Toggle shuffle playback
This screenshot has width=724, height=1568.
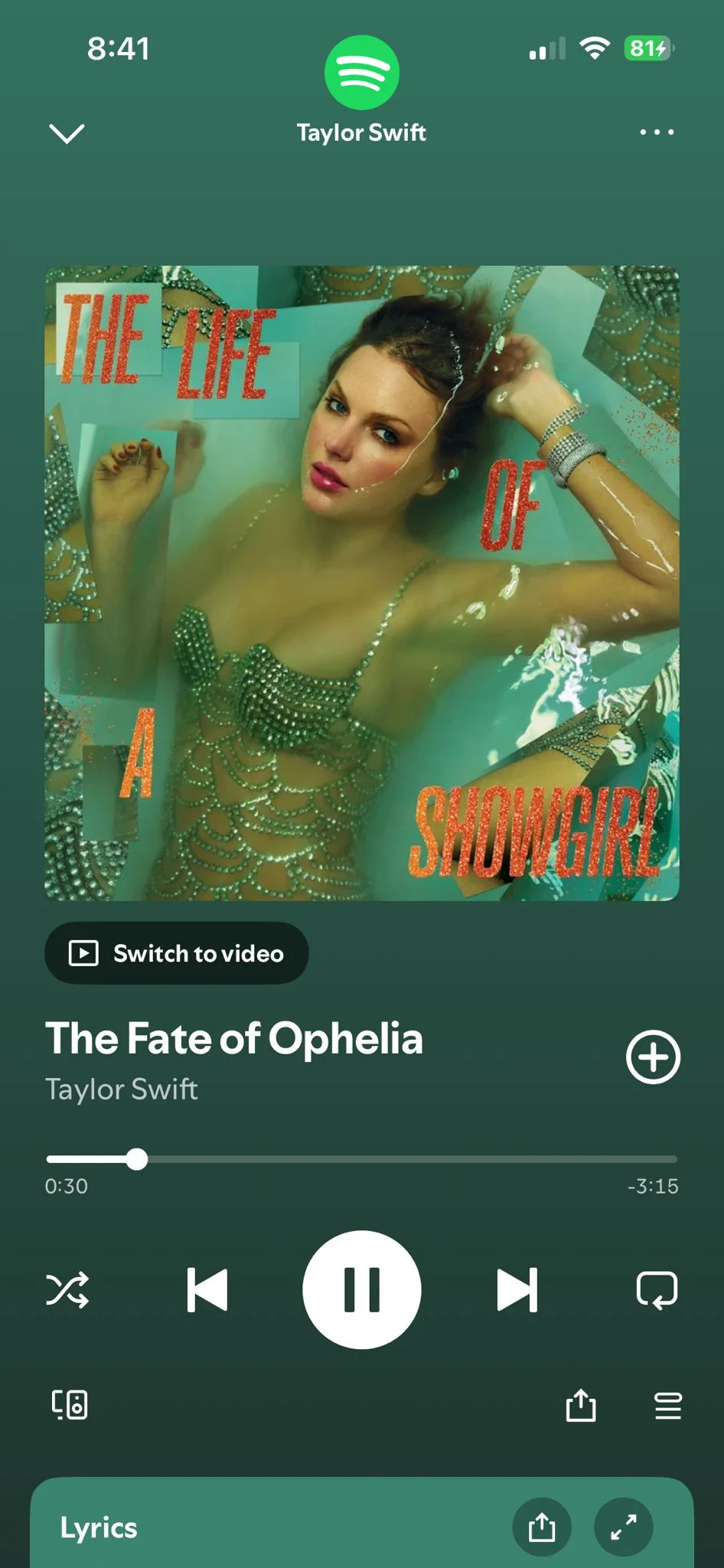click(x=67, y=1289)
